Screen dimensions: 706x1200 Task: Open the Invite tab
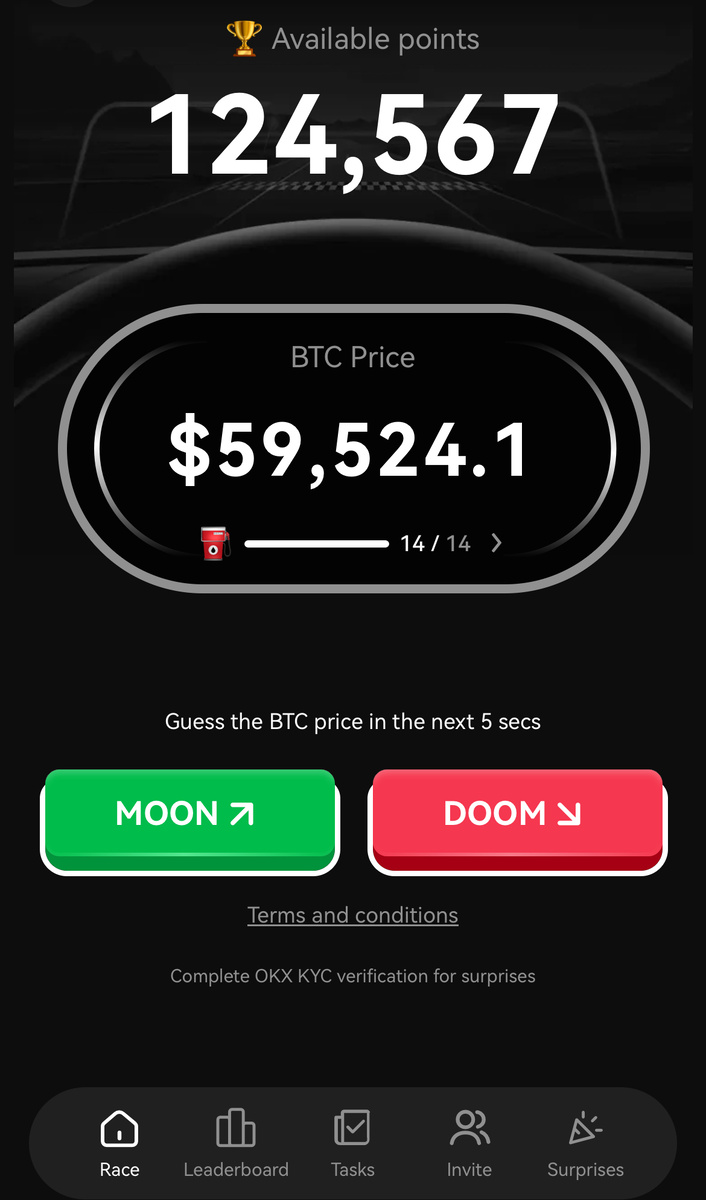[469, 1143]
